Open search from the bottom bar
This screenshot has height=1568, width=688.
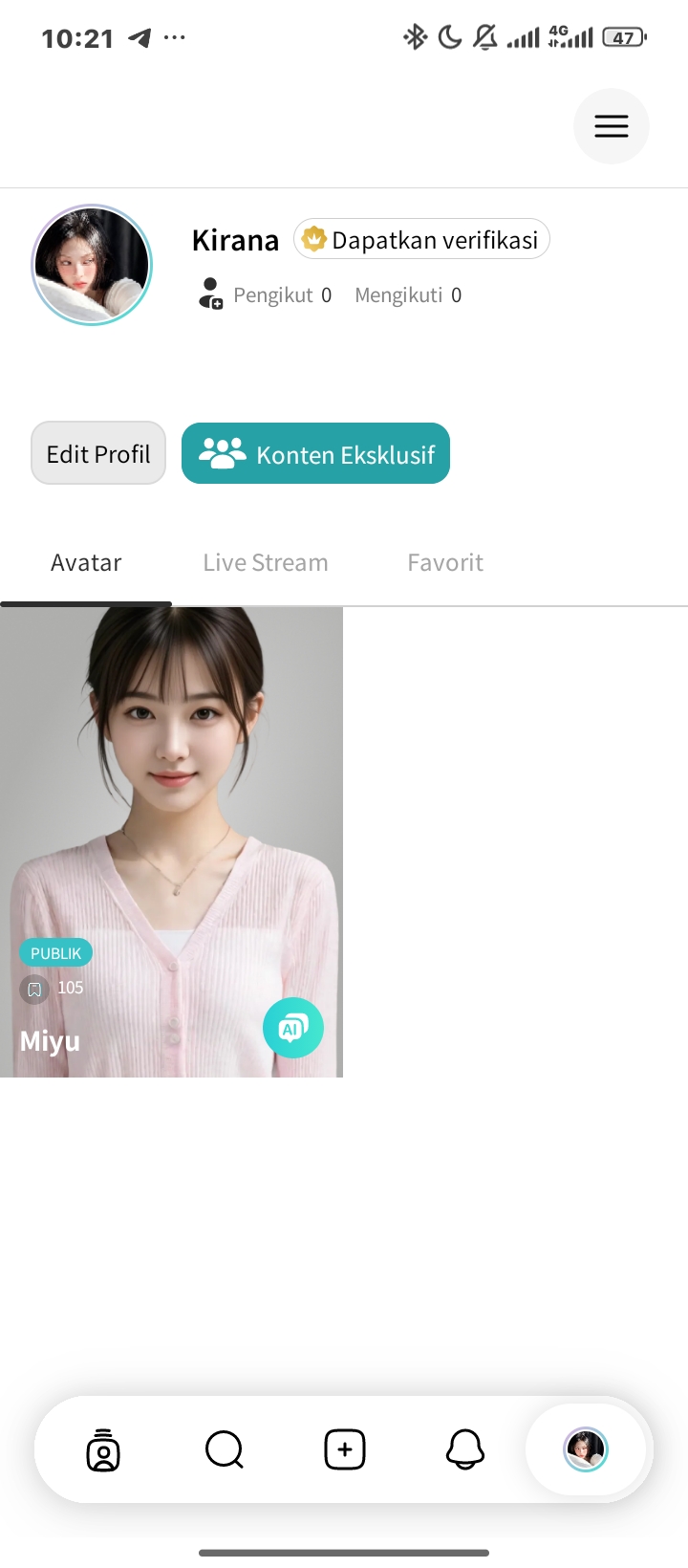click(x=225, y=1449)
